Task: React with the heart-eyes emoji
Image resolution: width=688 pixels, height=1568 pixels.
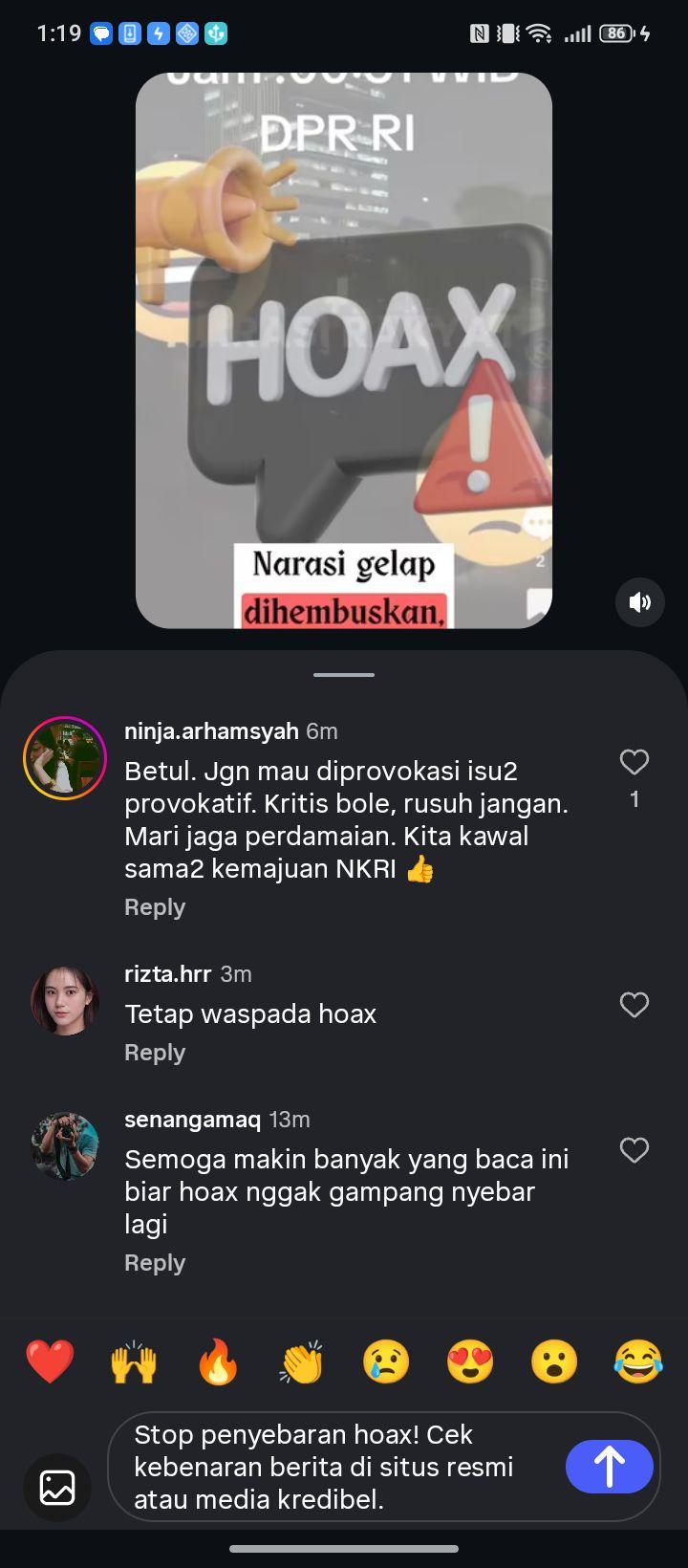Action: tap(470, 1361)
